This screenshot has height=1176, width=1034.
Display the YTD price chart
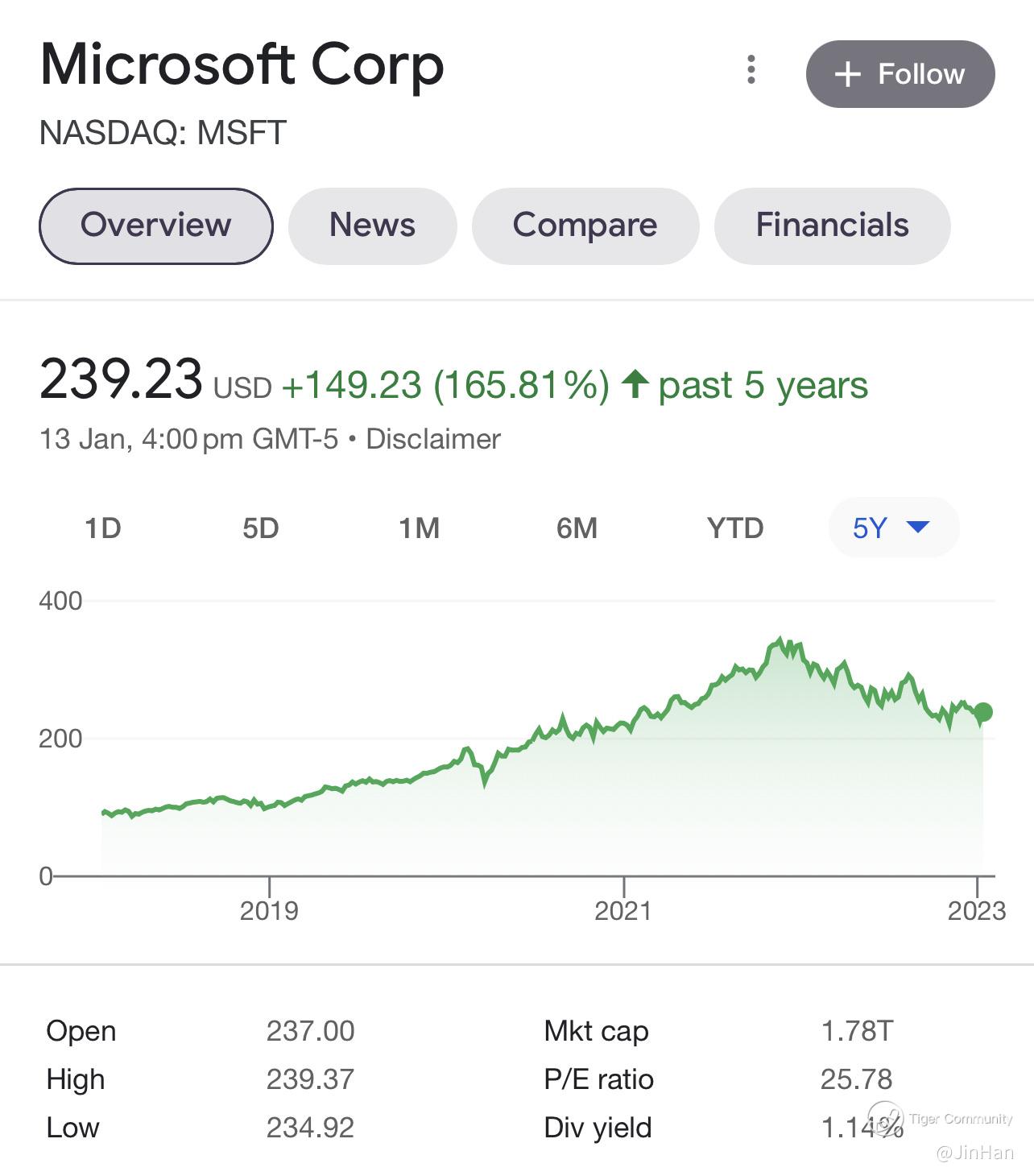734,528
